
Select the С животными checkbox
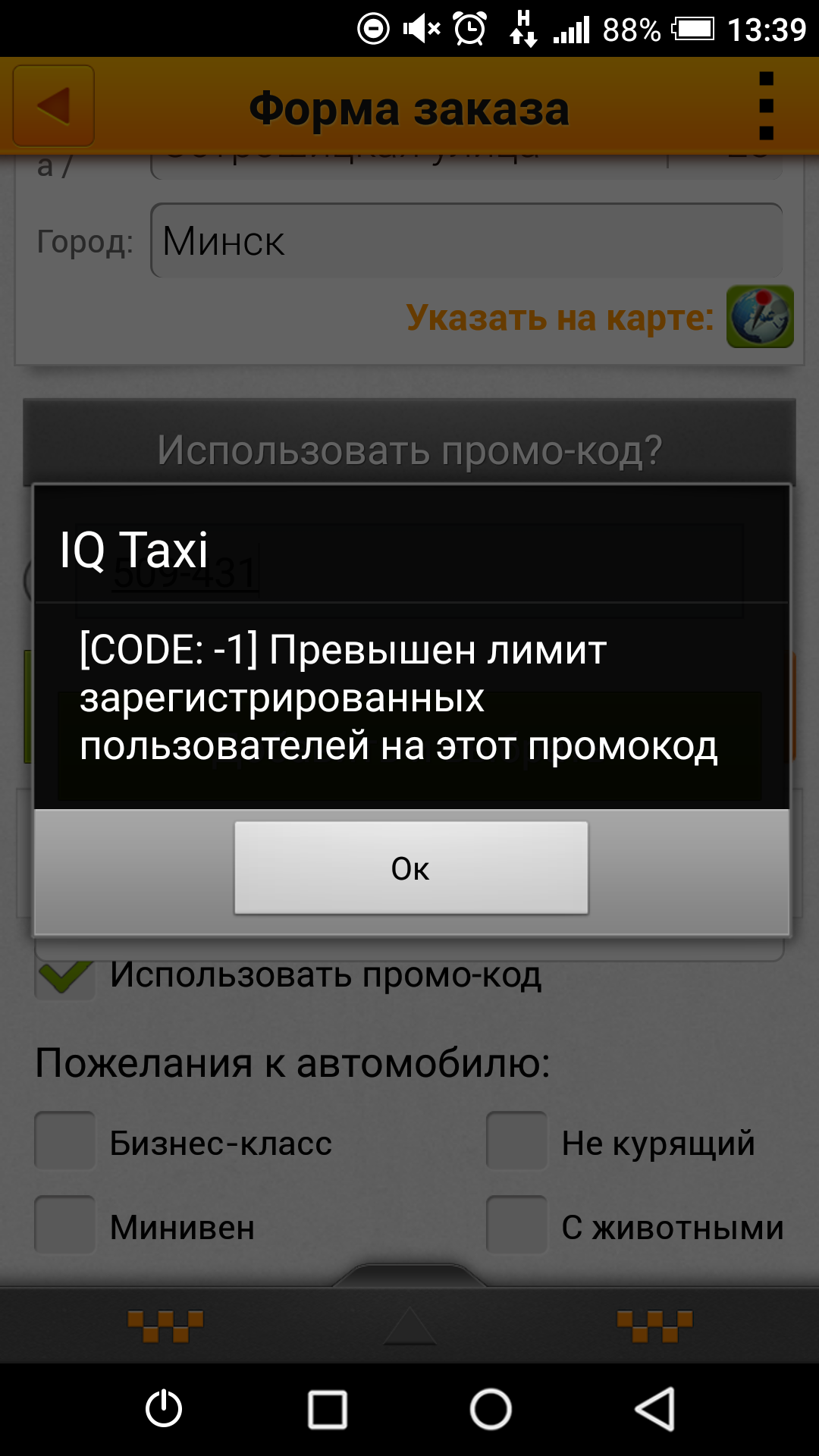[517, 1225]
